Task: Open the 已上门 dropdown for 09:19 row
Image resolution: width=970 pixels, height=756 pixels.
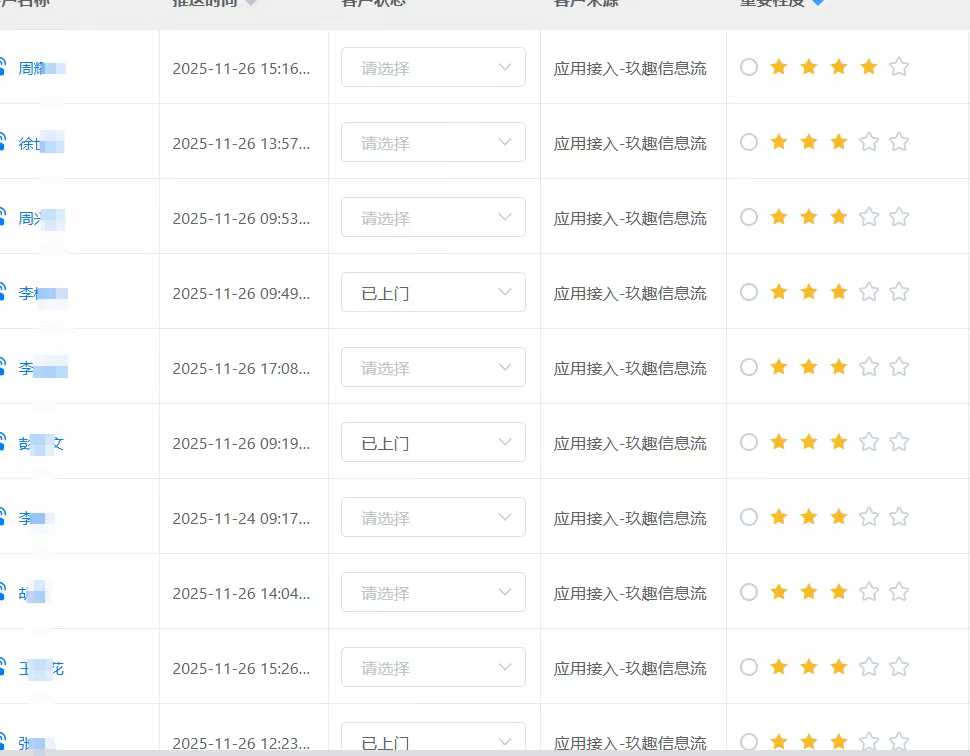Action: pos(433,443)
